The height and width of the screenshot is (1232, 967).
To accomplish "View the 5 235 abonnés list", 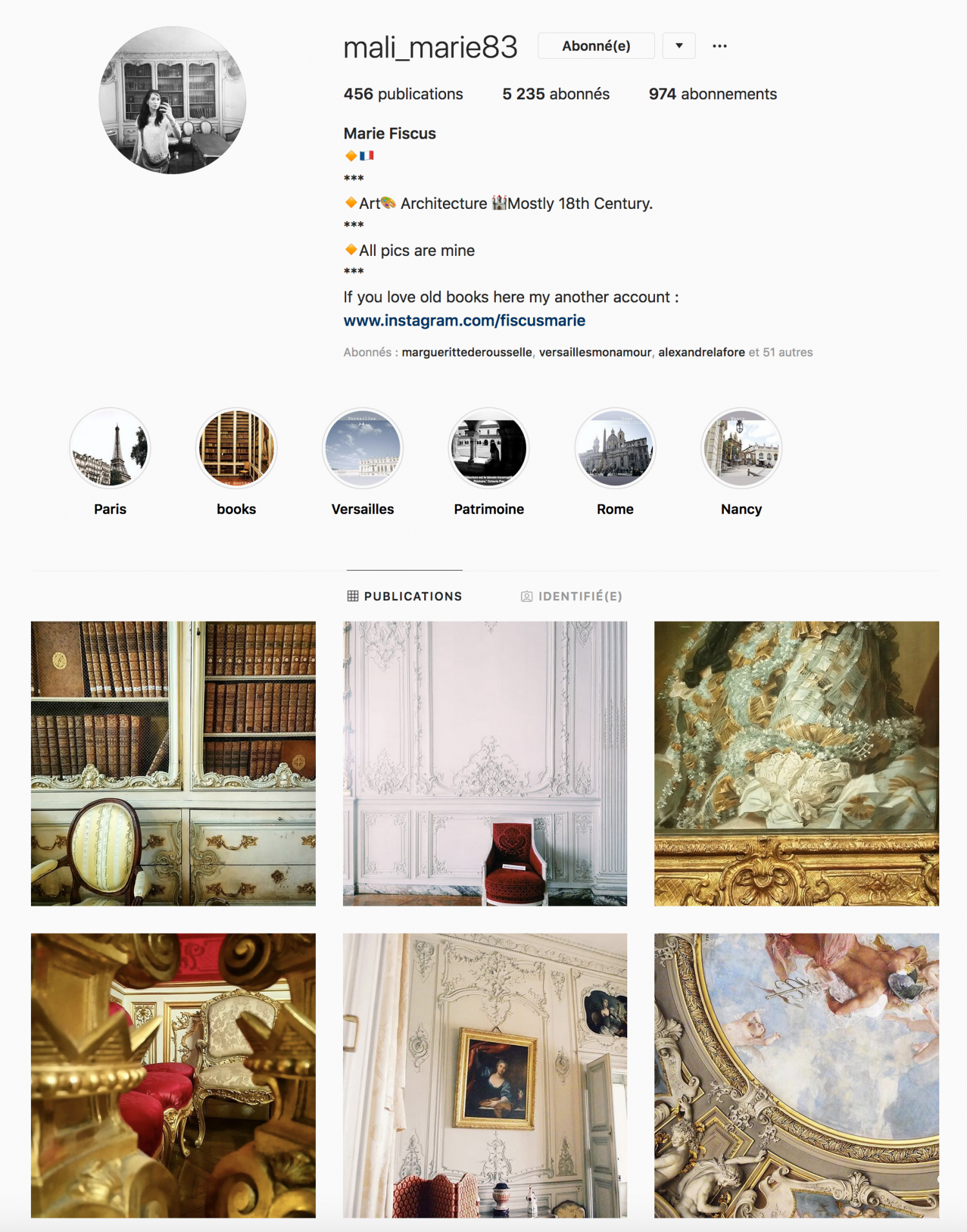I will coord(556,94).
